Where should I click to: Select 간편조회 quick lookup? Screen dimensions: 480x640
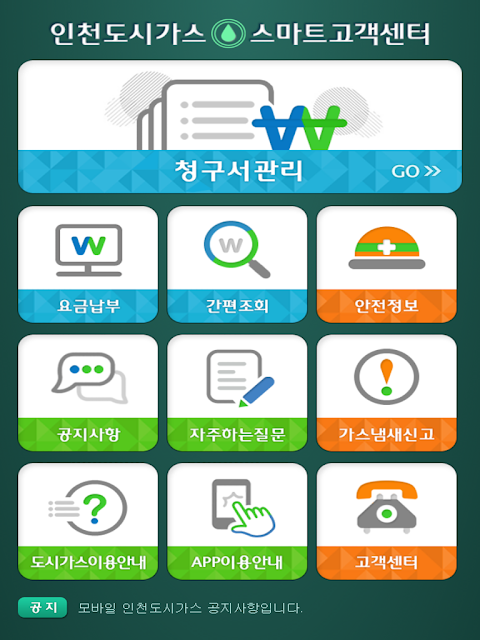[x=237, y=264]
